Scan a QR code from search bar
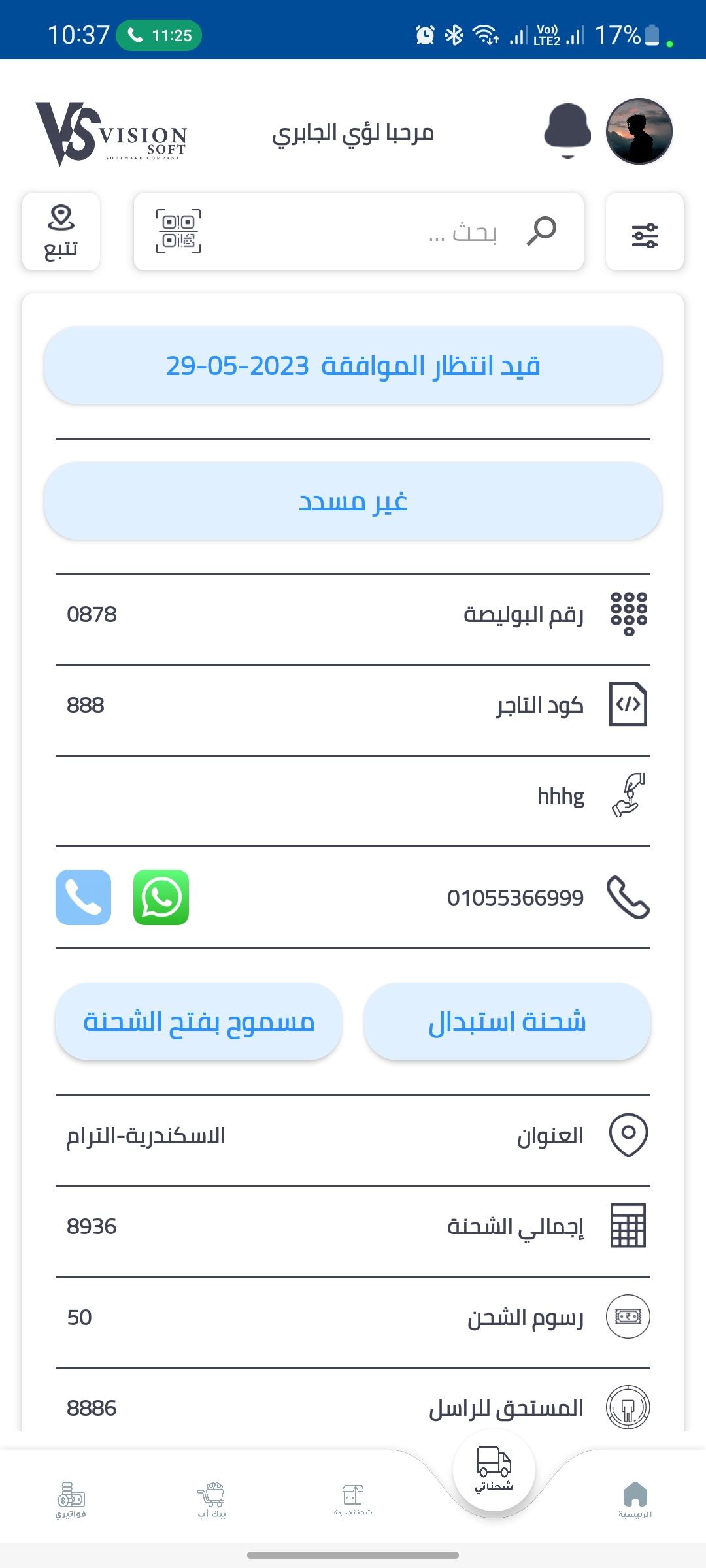The image size is (706, 1568). 178,231
